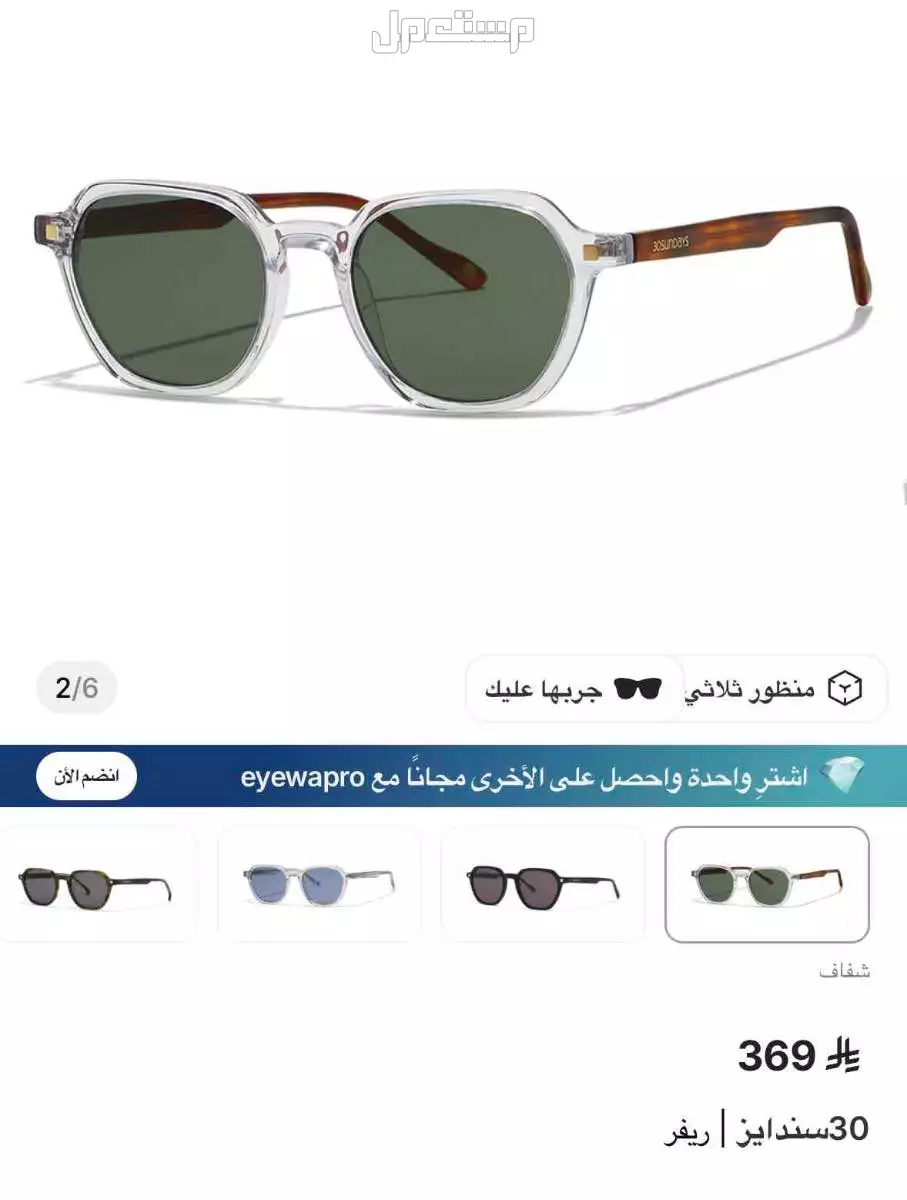Choose the black frame with brown lenses variant
The image size is (907, 1200).
coord(543,884)
